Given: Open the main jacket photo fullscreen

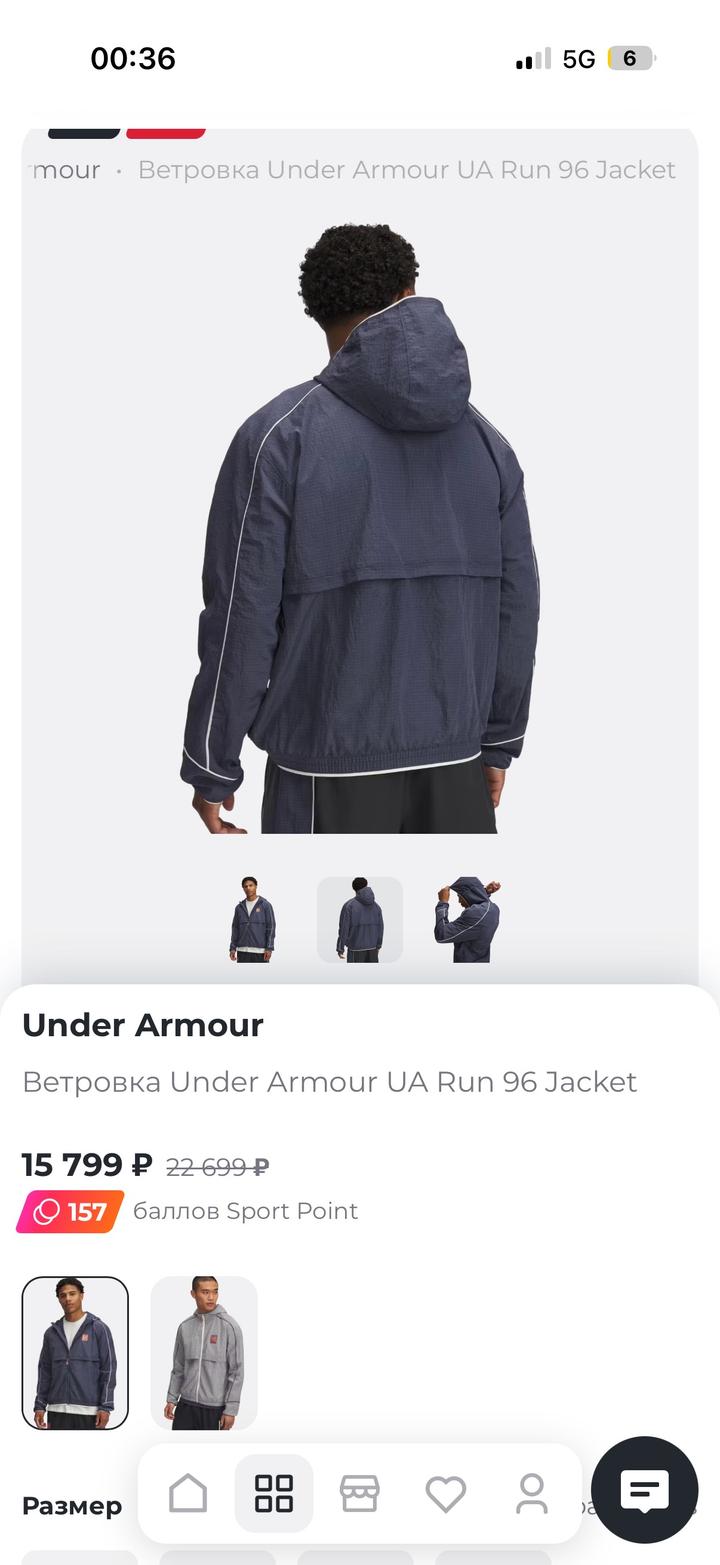Looking at the screenshot, I should (x=360, y=530).
